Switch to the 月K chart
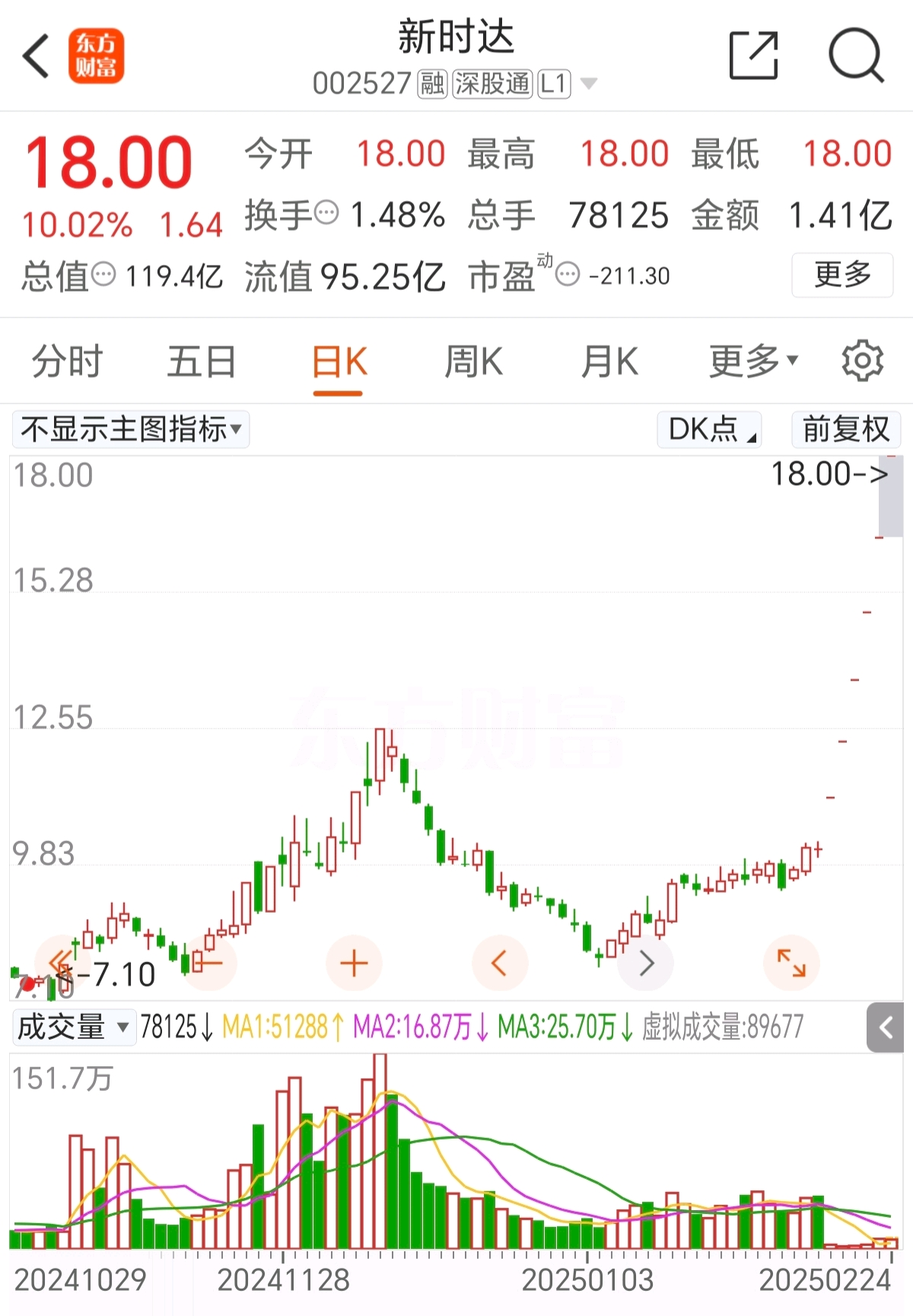 pos(609,362)
